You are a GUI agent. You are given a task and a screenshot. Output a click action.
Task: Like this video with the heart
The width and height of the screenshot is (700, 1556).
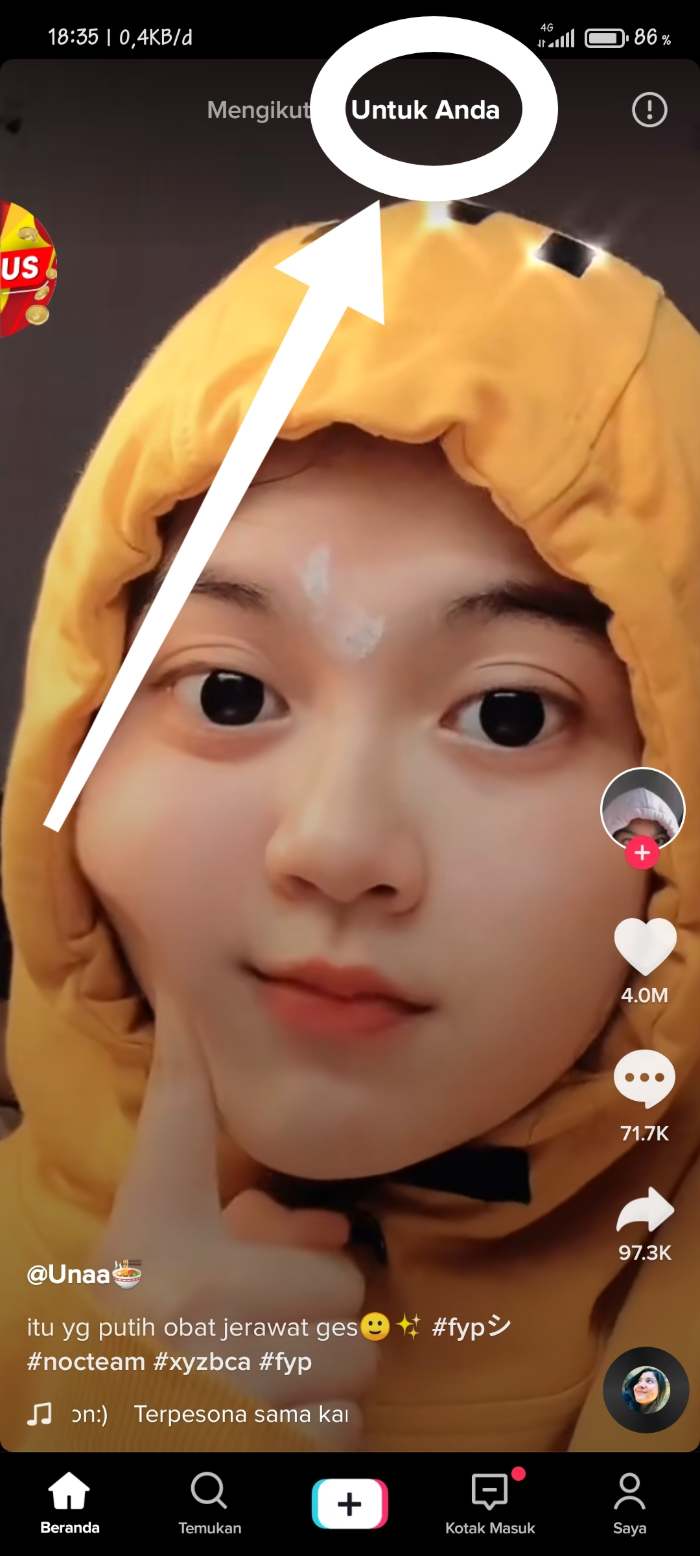pyautogui.click(x=644, y=947)
